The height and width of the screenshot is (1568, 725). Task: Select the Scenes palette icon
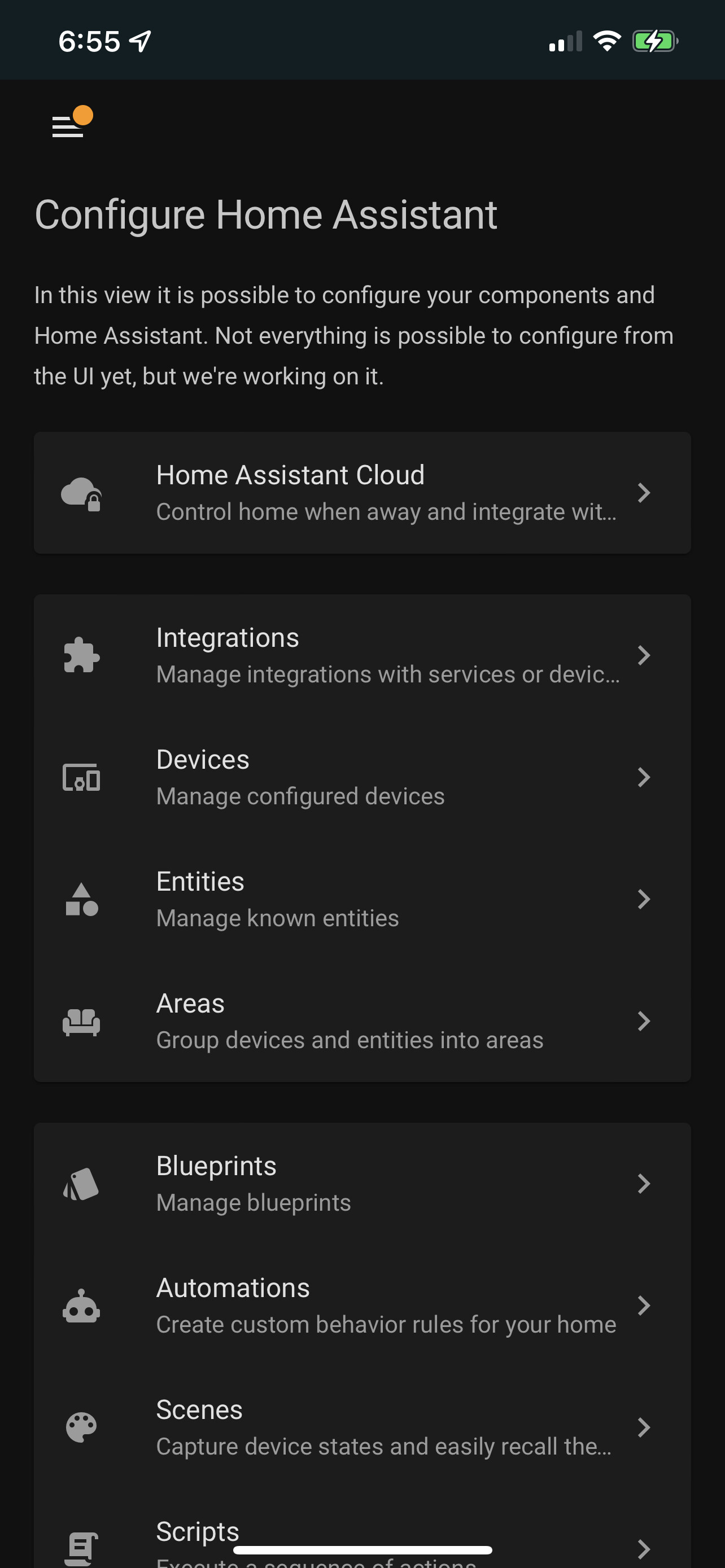(x=81, y=1427)
